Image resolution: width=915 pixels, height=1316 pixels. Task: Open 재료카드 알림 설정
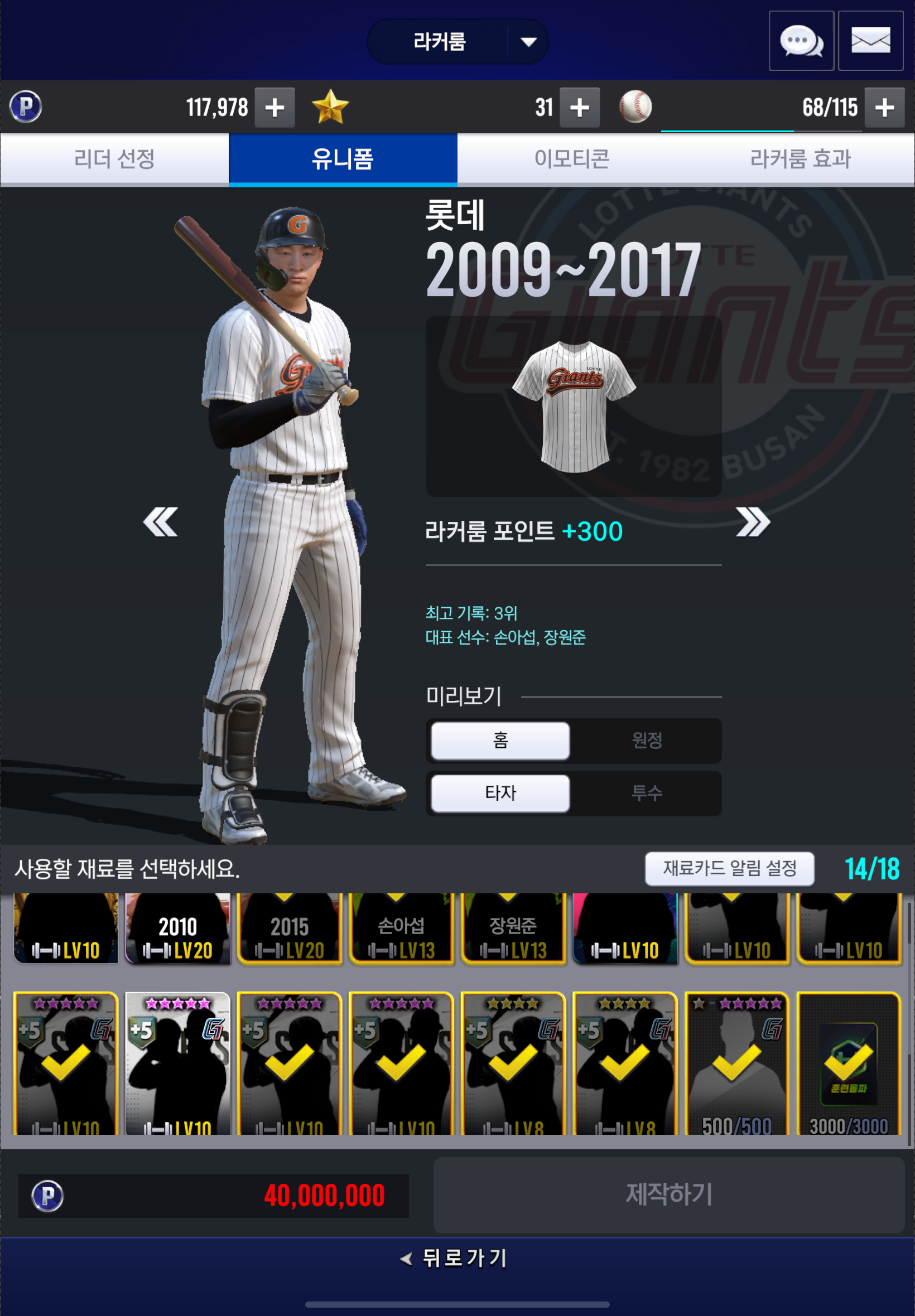click(x=729, y=869)
